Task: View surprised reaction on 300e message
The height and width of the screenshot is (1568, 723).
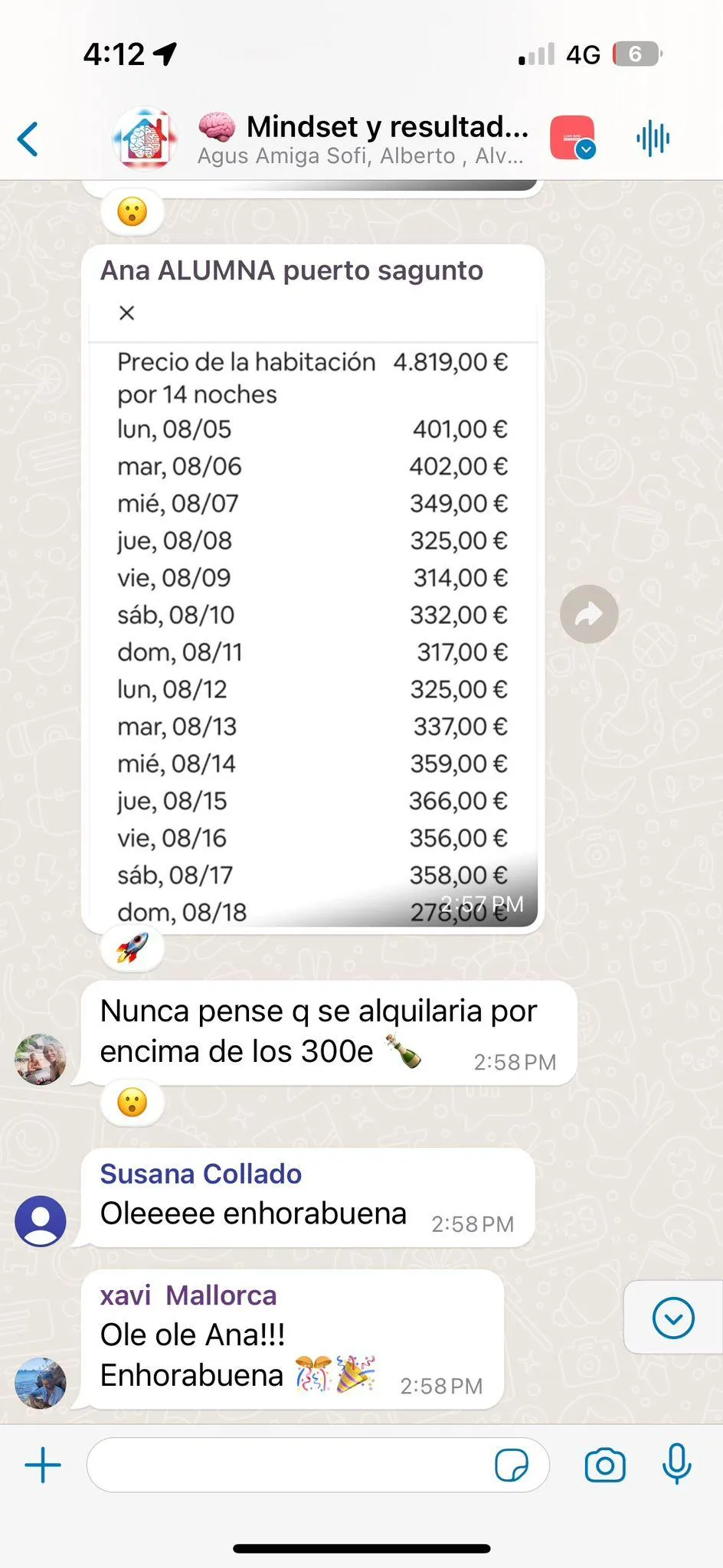Action: (x=132, y=1102)
